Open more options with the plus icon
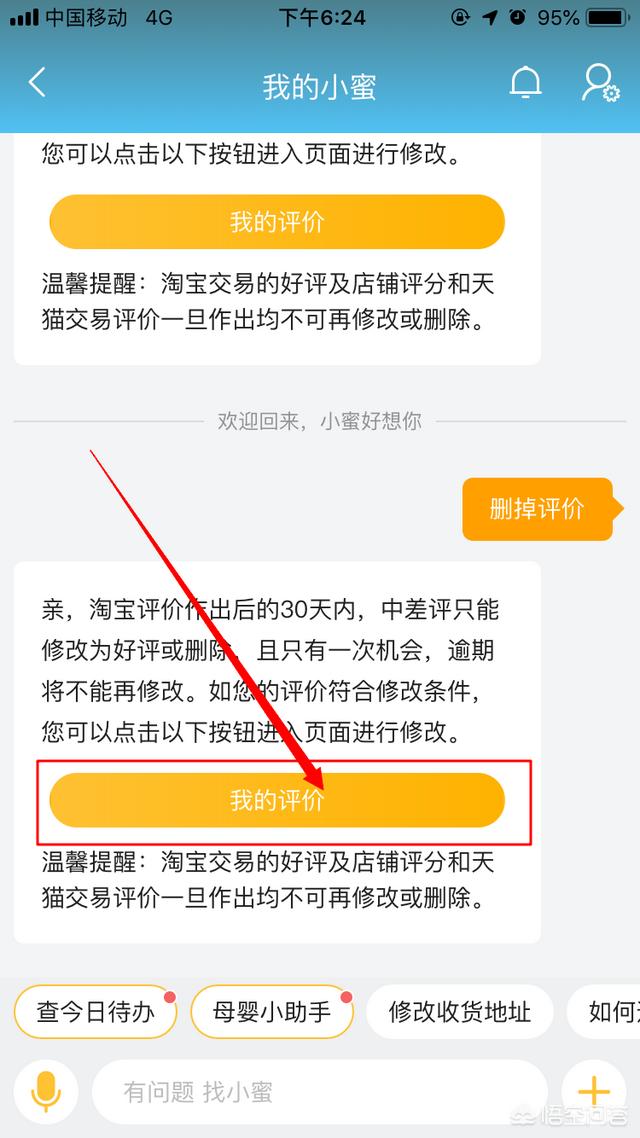Image resolution: width=640 pixels, height=1138 pixels. pos(594,1092)
